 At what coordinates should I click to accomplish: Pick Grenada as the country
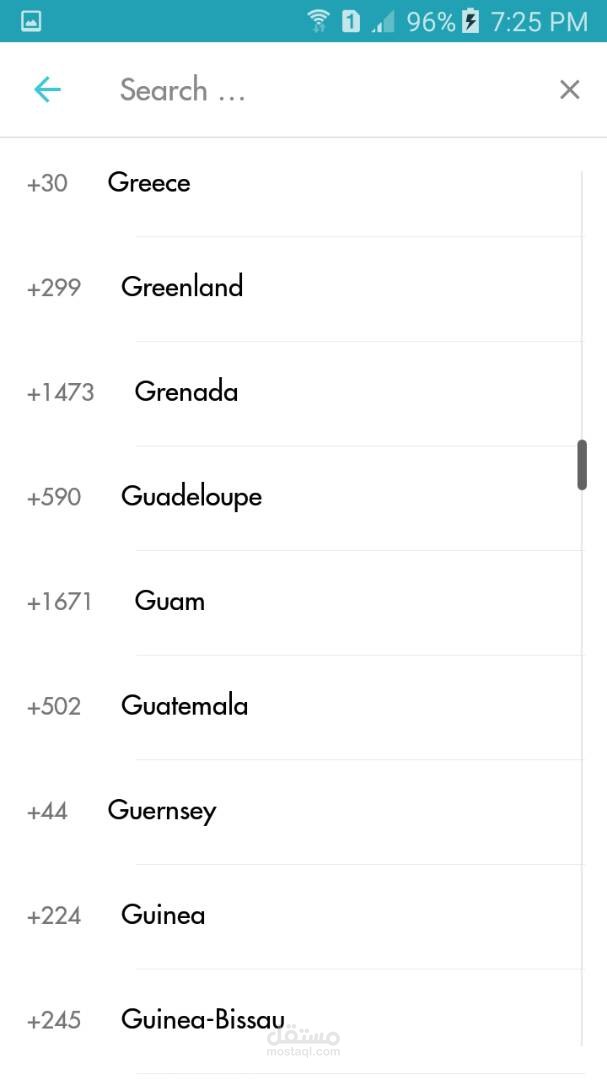pos(186,392)
